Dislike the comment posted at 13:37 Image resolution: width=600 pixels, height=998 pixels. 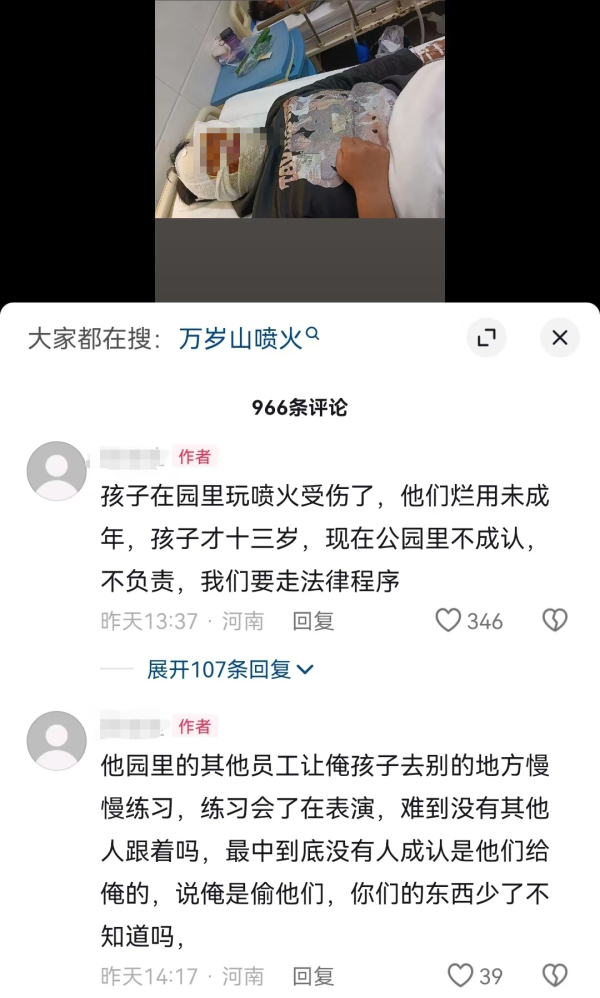coord(554,621)
